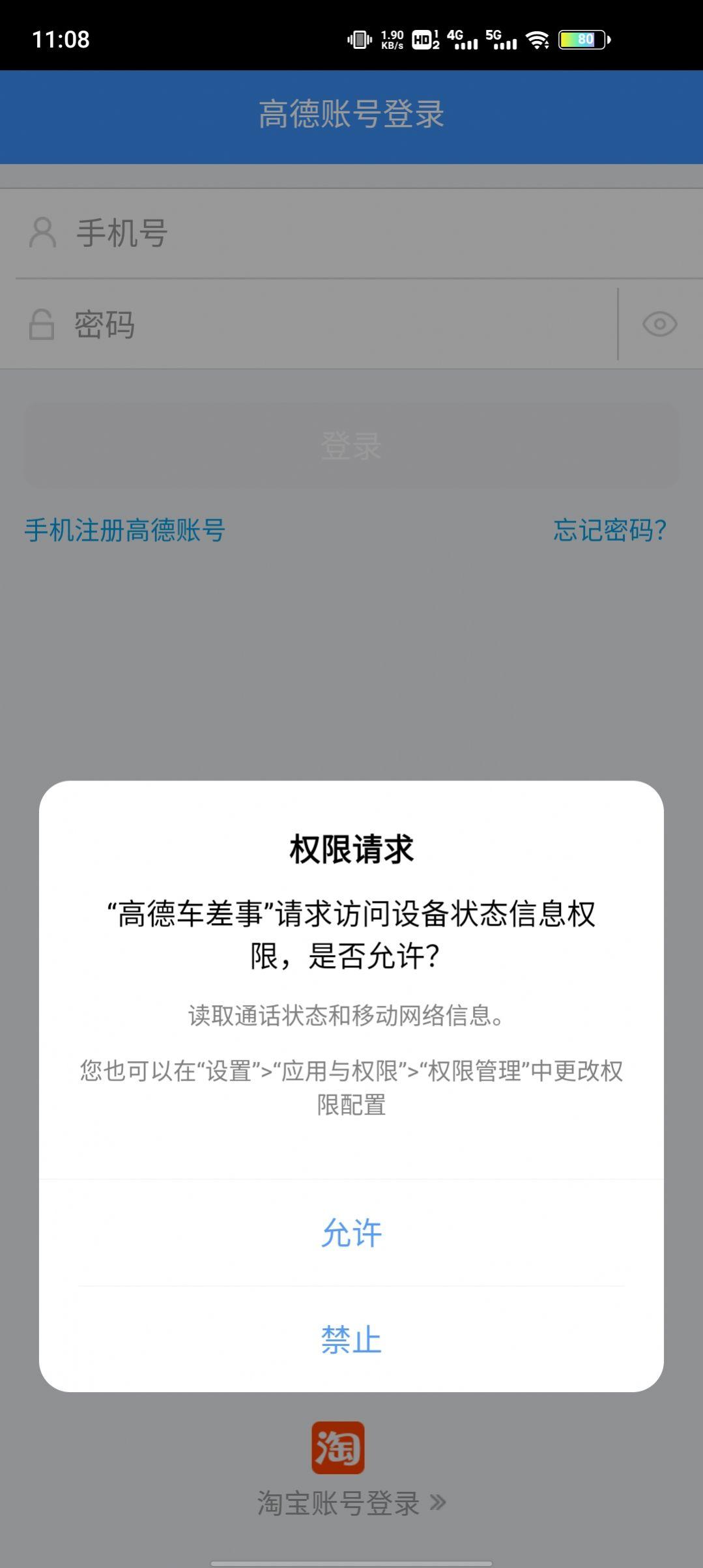Log in with the Taobao account icon
The height and width of the screenshot is (1568, 703).
338,1447
